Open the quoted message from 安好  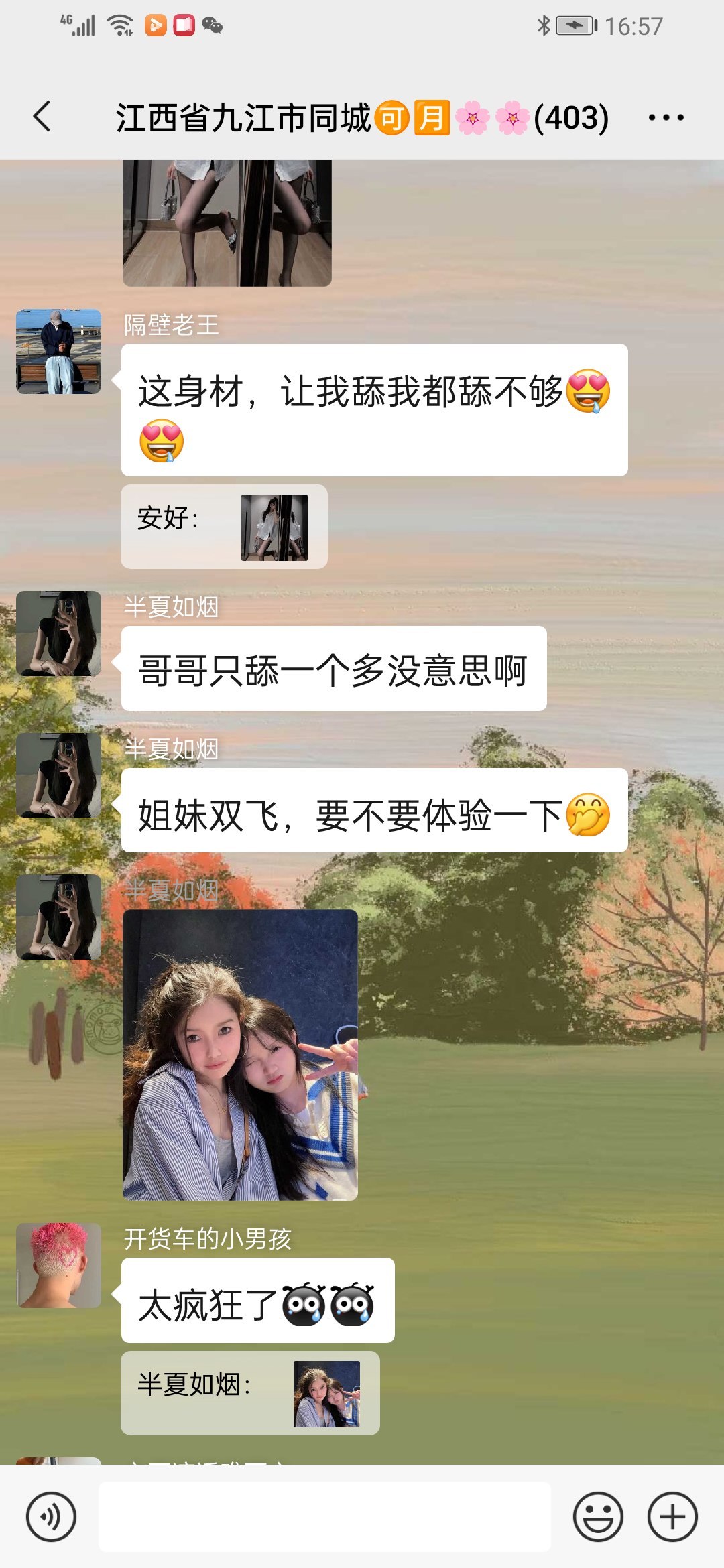[x=224, y=527]
